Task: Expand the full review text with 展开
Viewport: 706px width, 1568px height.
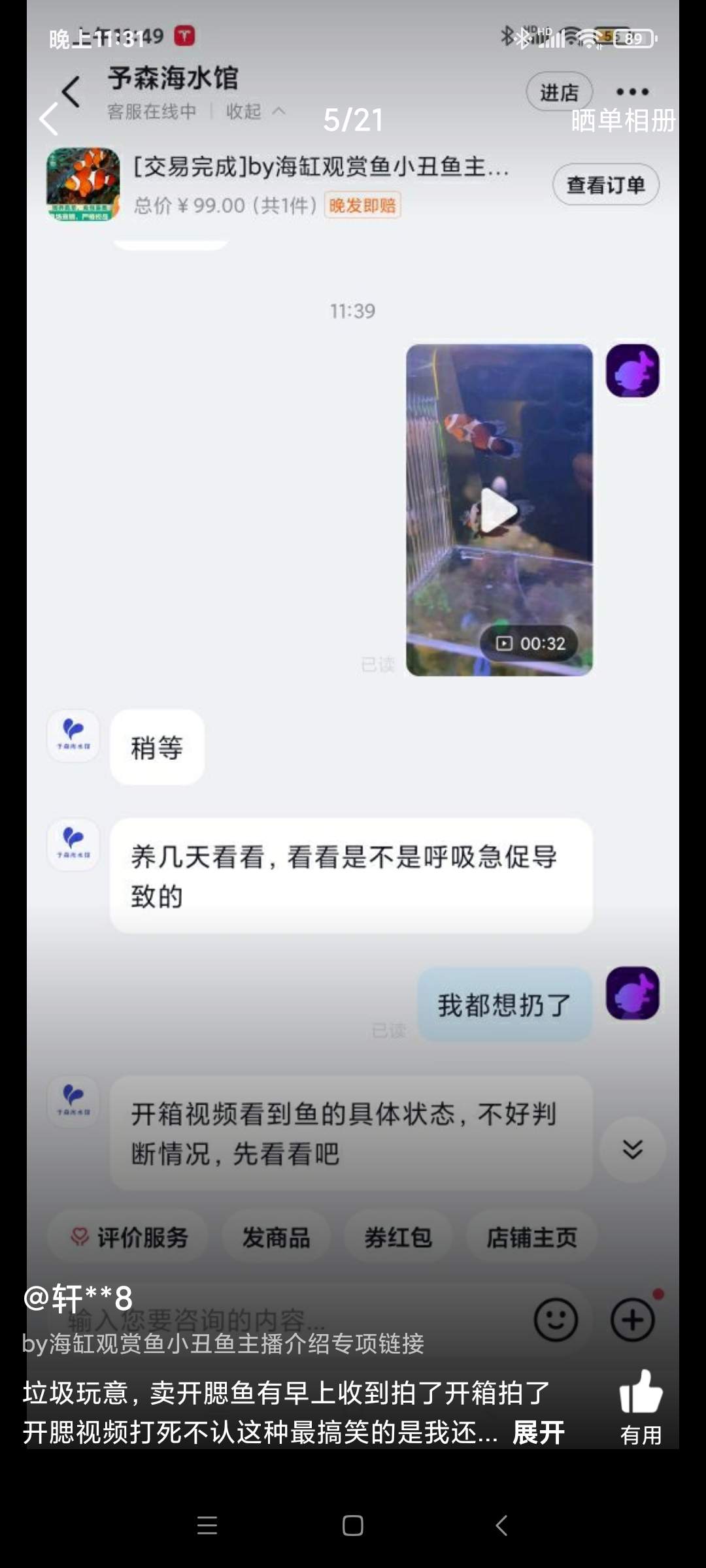Action: pyautogui.click(x=538, y=1432)
